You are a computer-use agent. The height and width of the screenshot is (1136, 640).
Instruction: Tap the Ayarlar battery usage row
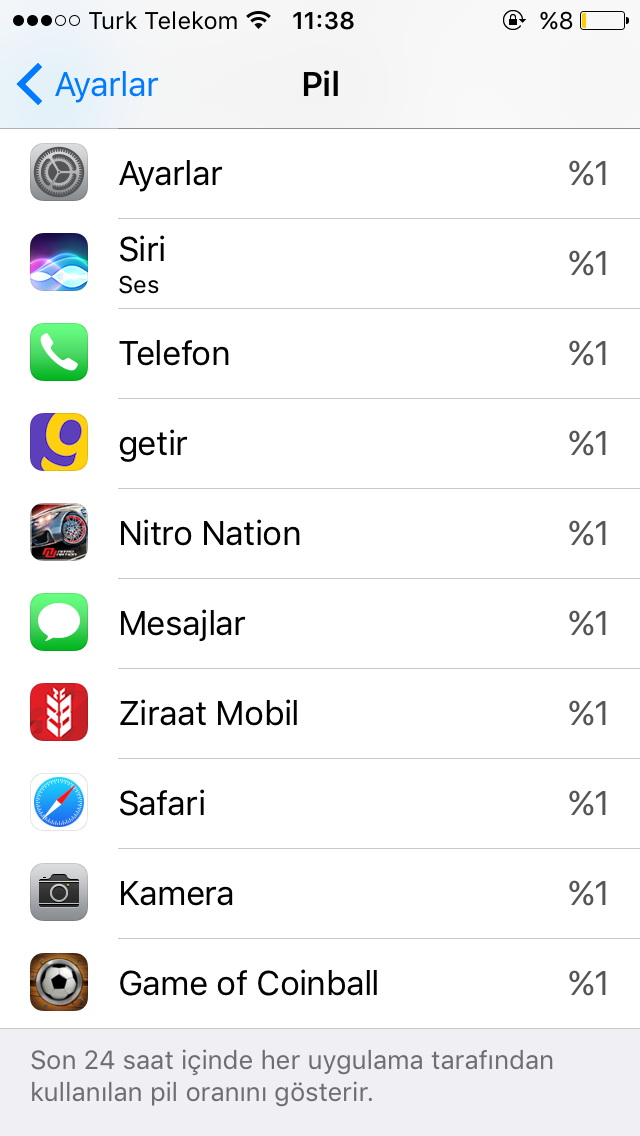pyautogui.click(x=320, y=174)
